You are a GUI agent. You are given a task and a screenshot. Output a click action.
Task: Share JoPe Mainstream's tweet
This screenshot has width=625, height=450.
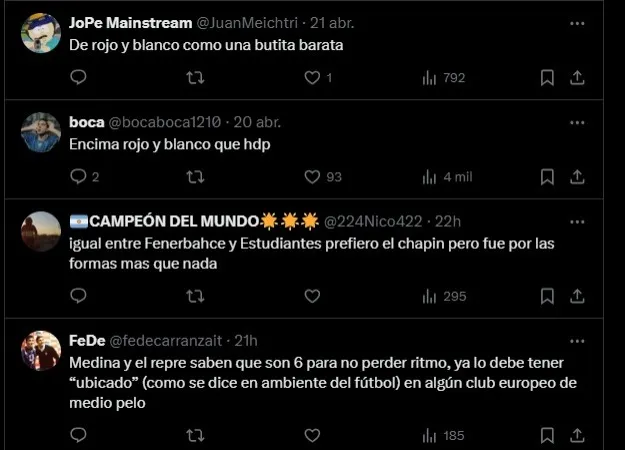[x=577, y=77]
